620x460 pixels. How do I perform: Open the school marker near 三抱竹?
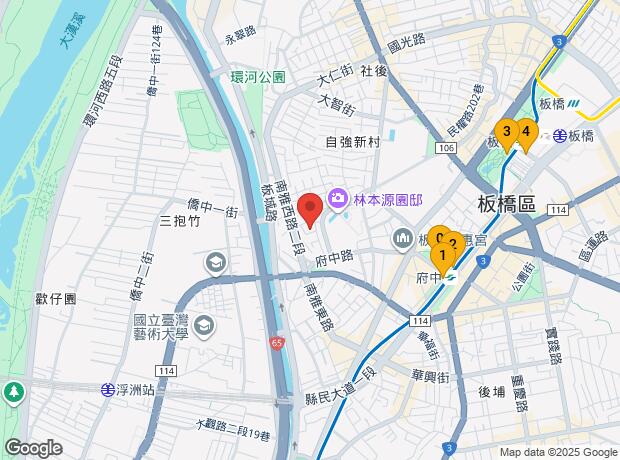pos(215,263)
